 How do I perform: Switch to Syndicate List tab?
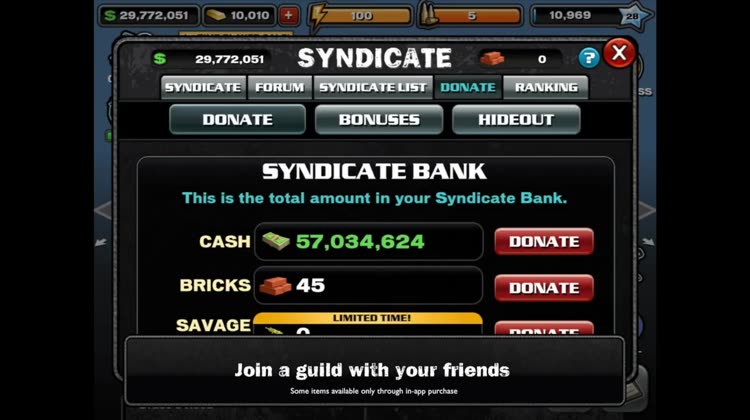click(373, 87)
